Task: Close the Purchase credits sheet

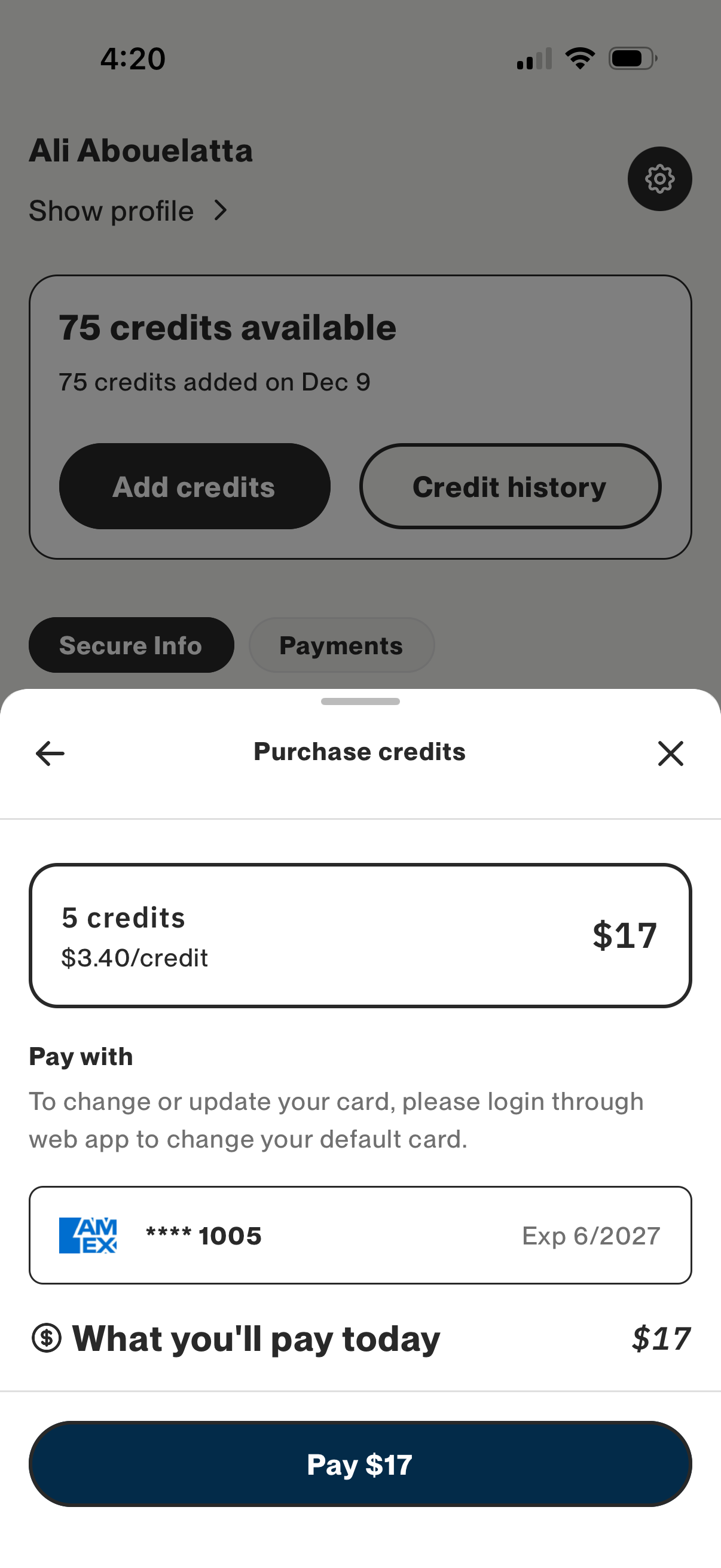Action: click(671, 753)
